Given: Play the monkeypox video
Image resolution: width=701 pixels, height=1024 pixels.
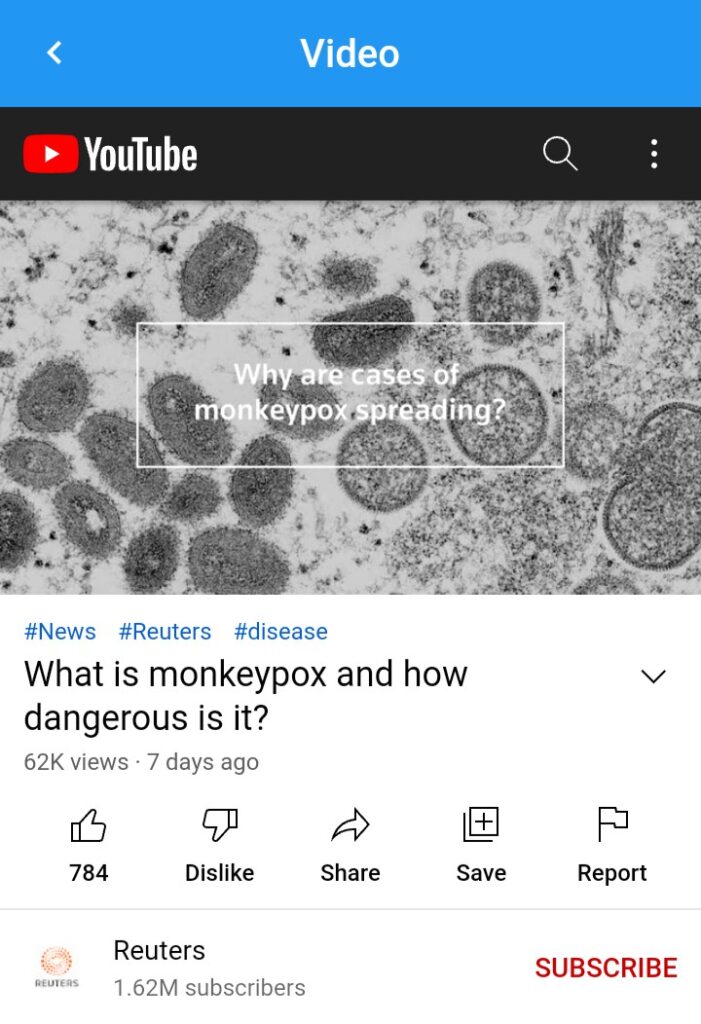Looking at the screenshot, I should [x=350, y=397].
